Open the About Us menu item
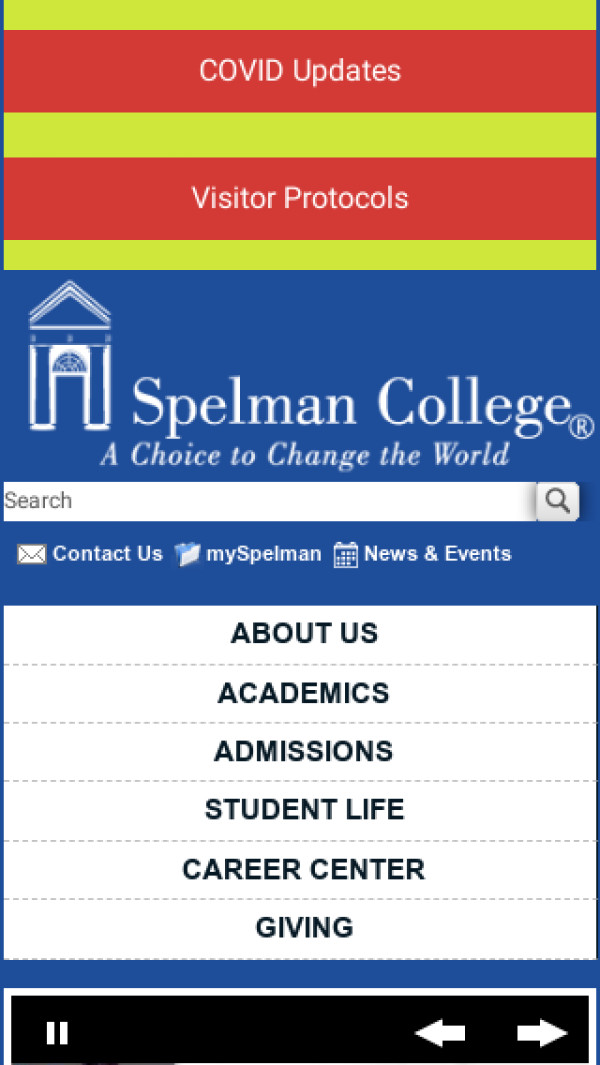This screenshot has height=1065, width=600. (x=304, y=633)
